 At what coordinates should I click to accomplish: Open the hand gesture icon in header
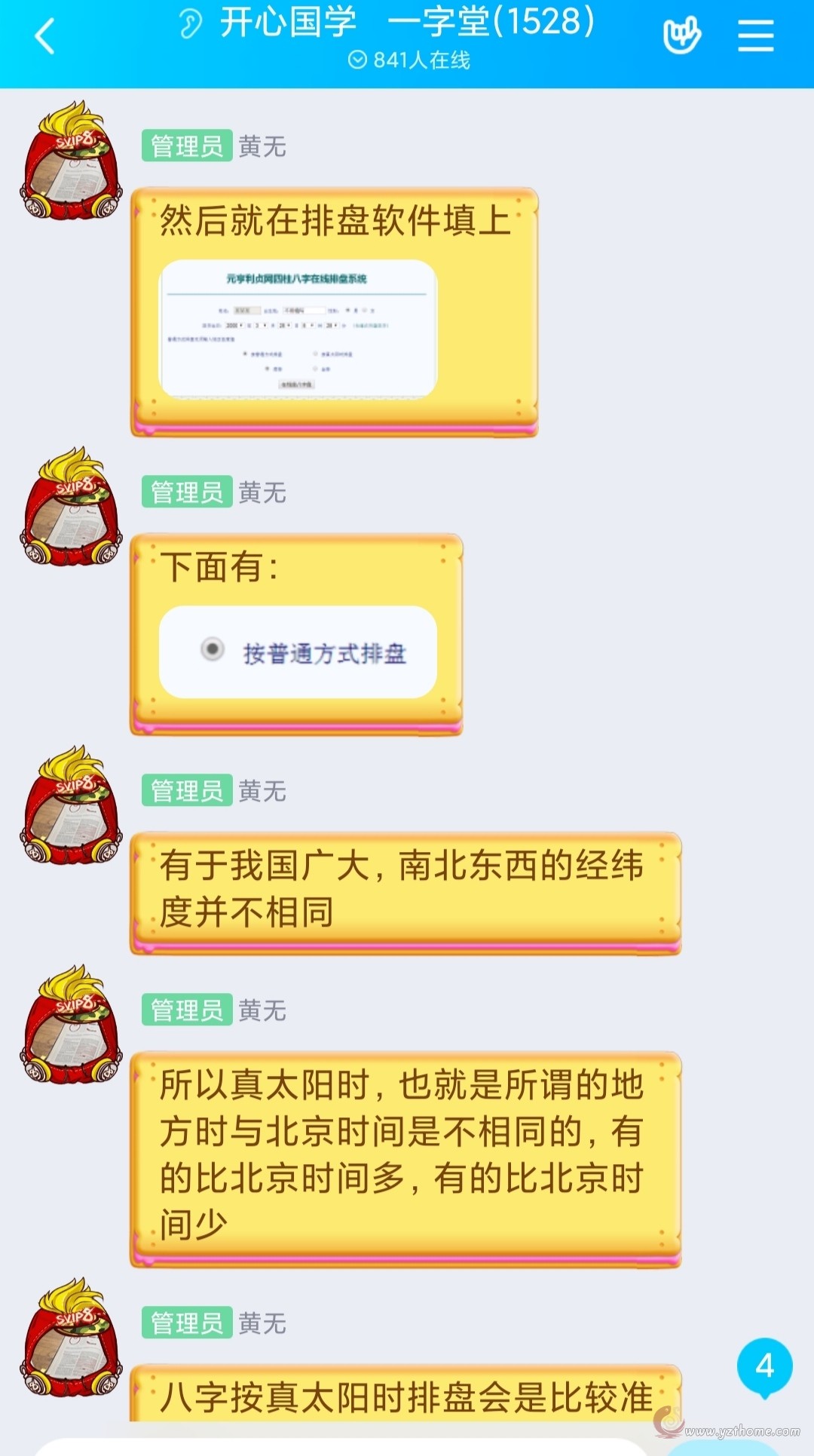[681, 36]
